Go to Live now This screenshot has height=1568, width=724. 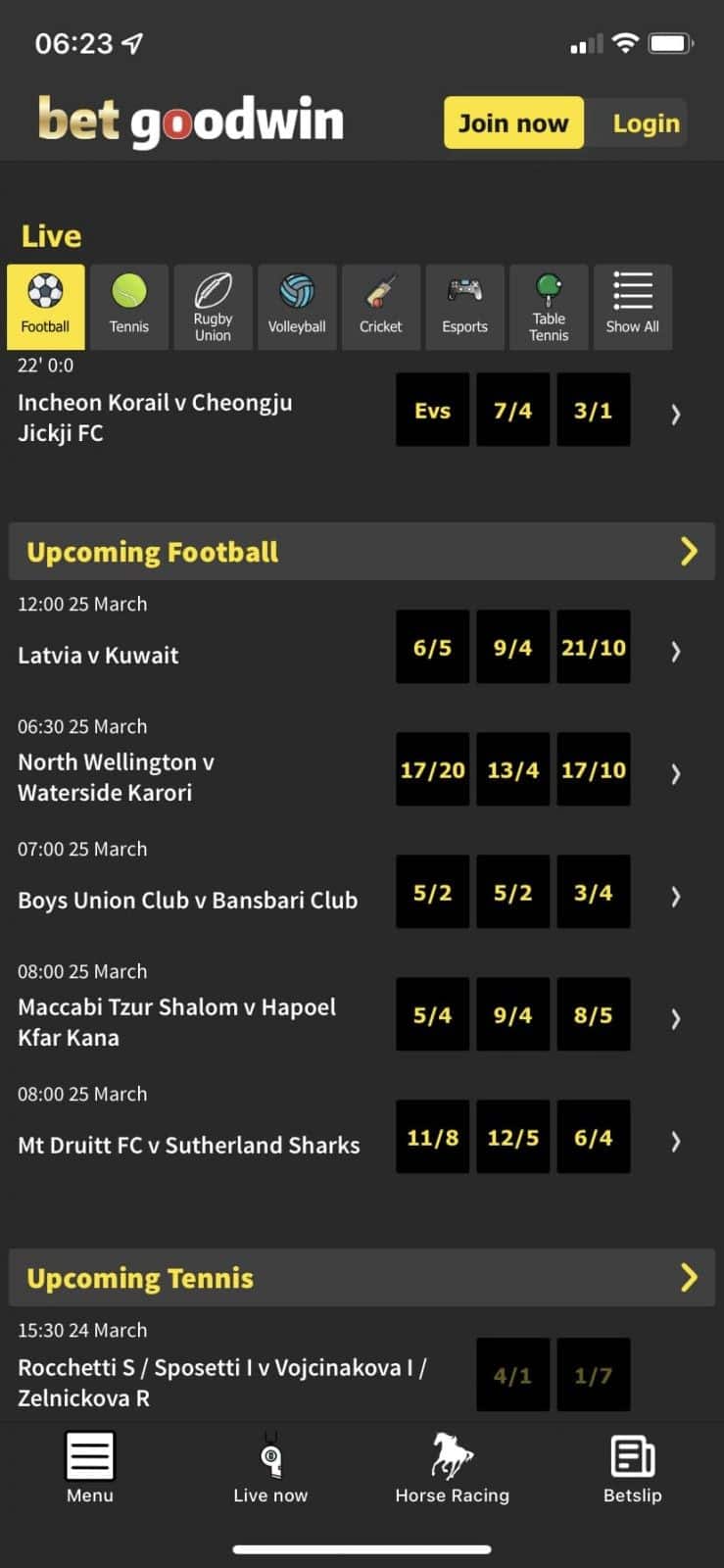tap(270, 1467)
